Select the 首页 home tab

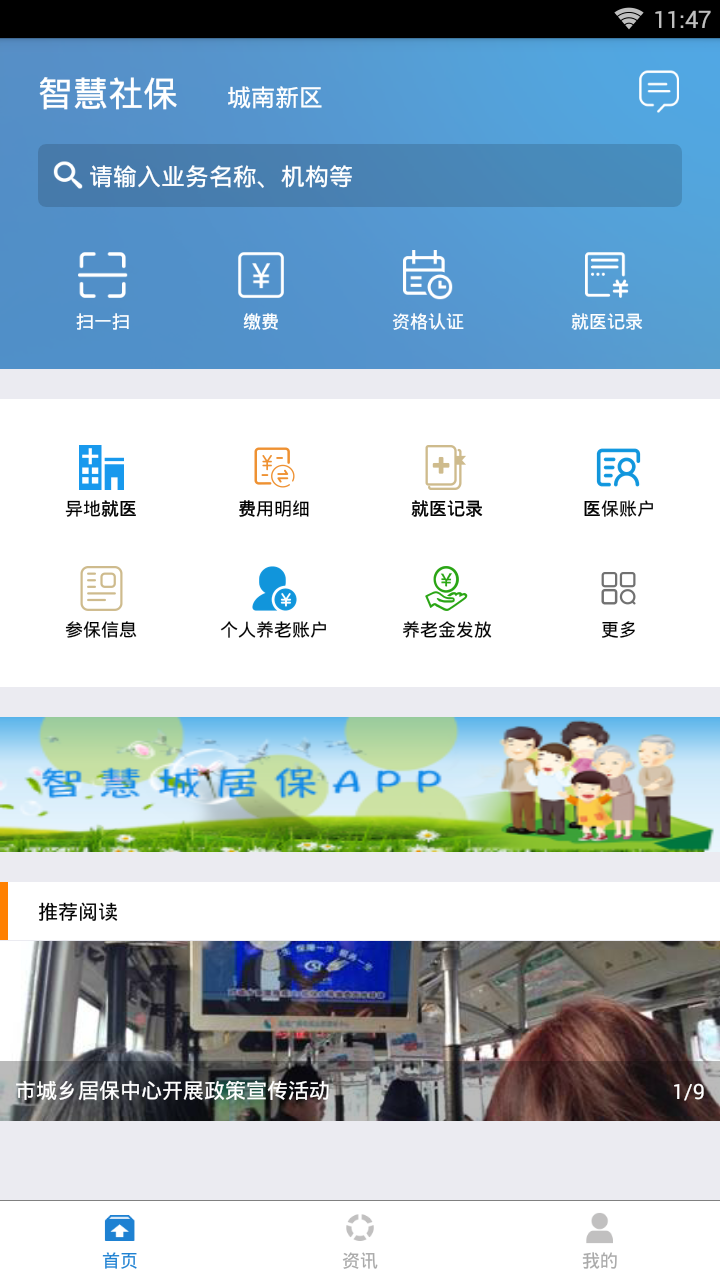[119, 1240]
